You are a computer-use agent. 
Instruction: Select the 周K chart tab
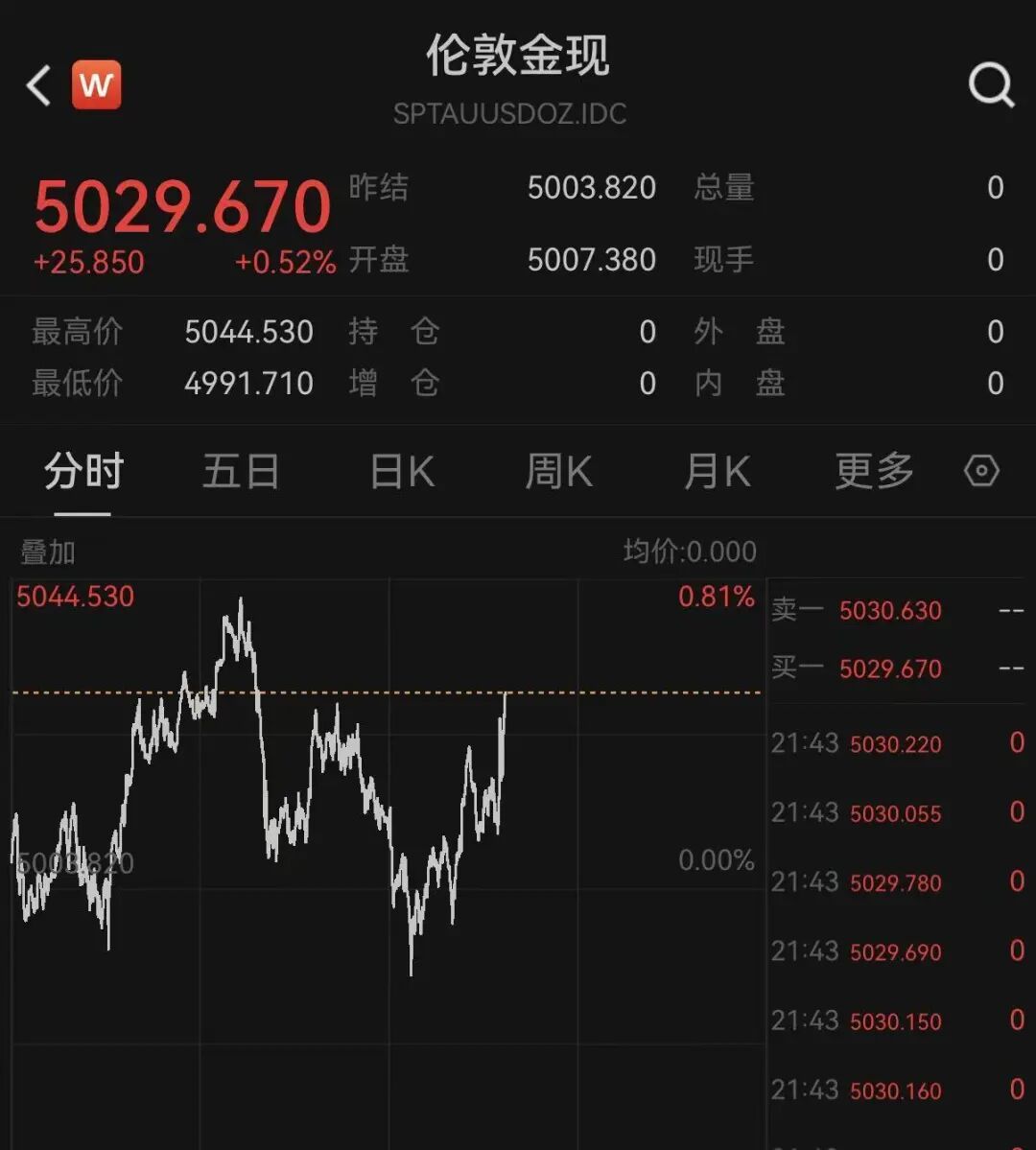tap(558, 472)
